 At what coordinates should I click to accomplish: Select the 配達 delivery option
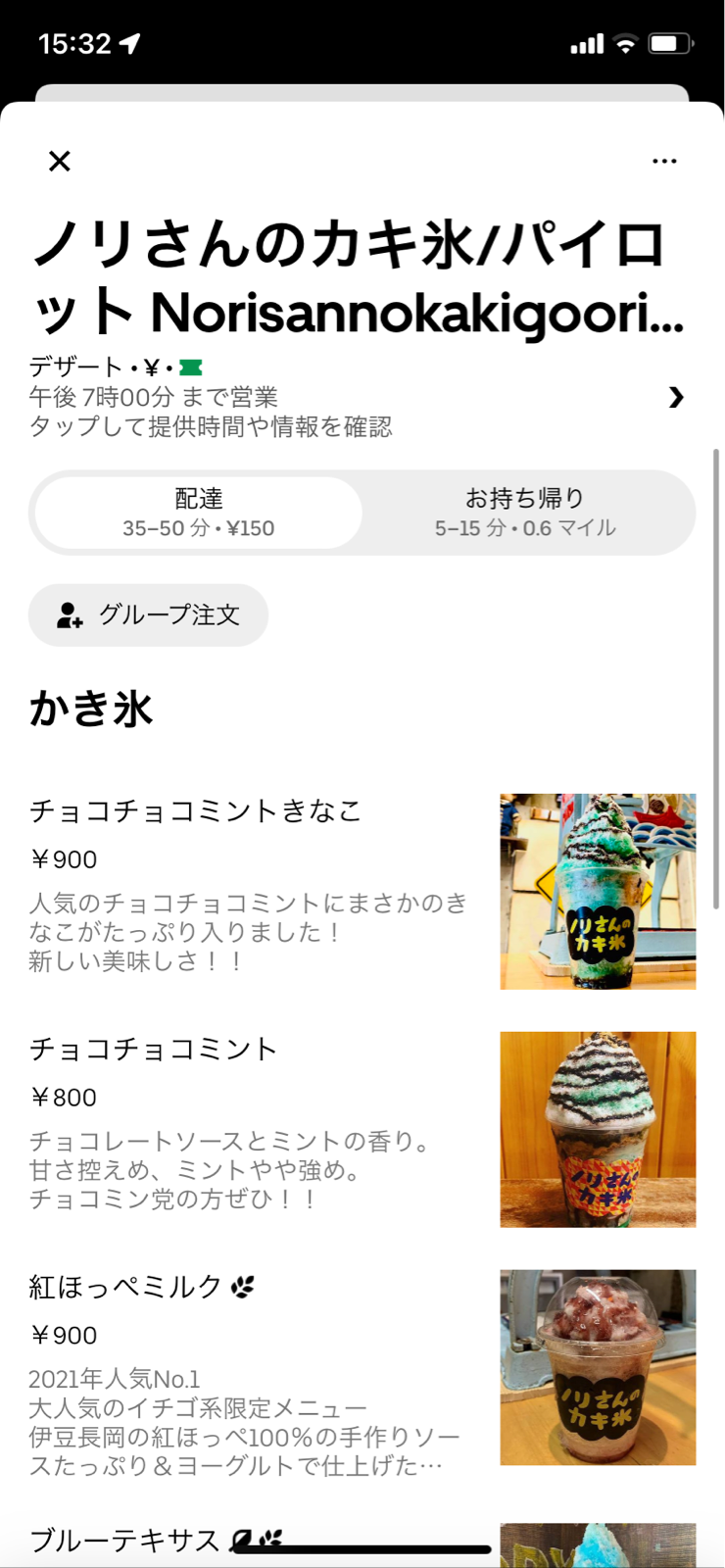click(x=199, y=513)
